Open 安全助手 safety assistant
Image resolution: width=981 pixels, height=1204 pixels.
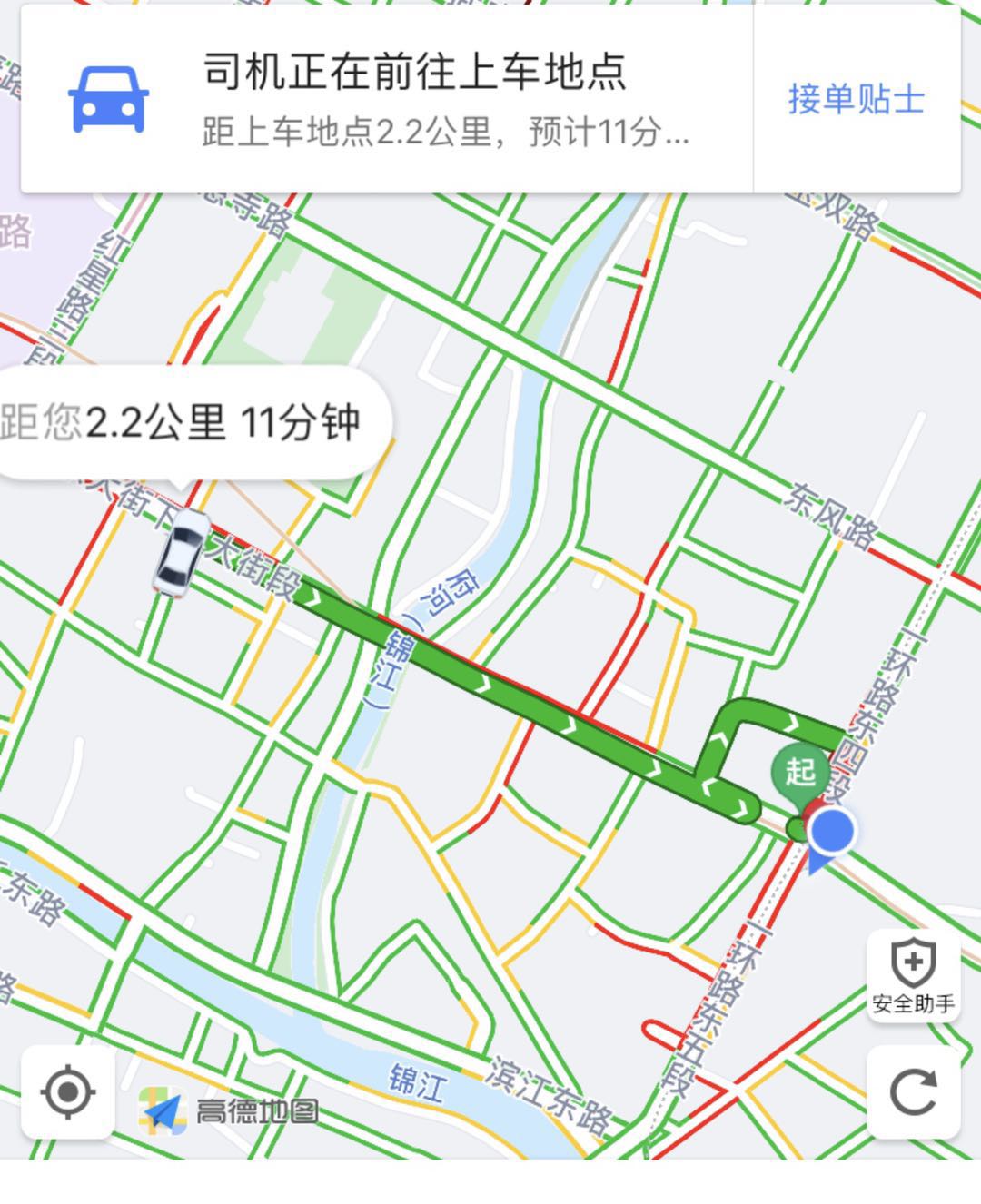(x=913, y=976)
